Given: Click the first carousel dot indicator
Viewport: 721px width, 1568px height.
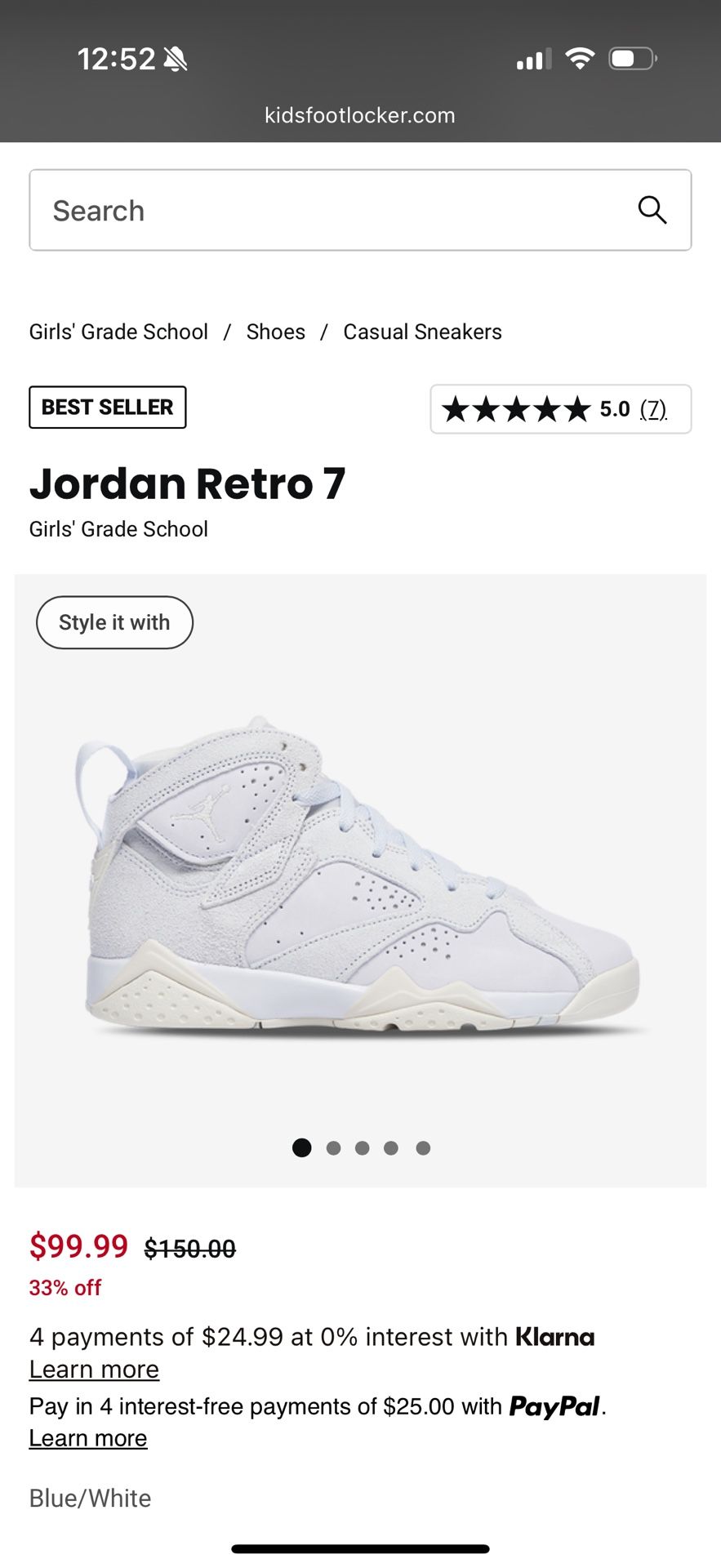Looking at the screenshot, I should (301, 1147).
